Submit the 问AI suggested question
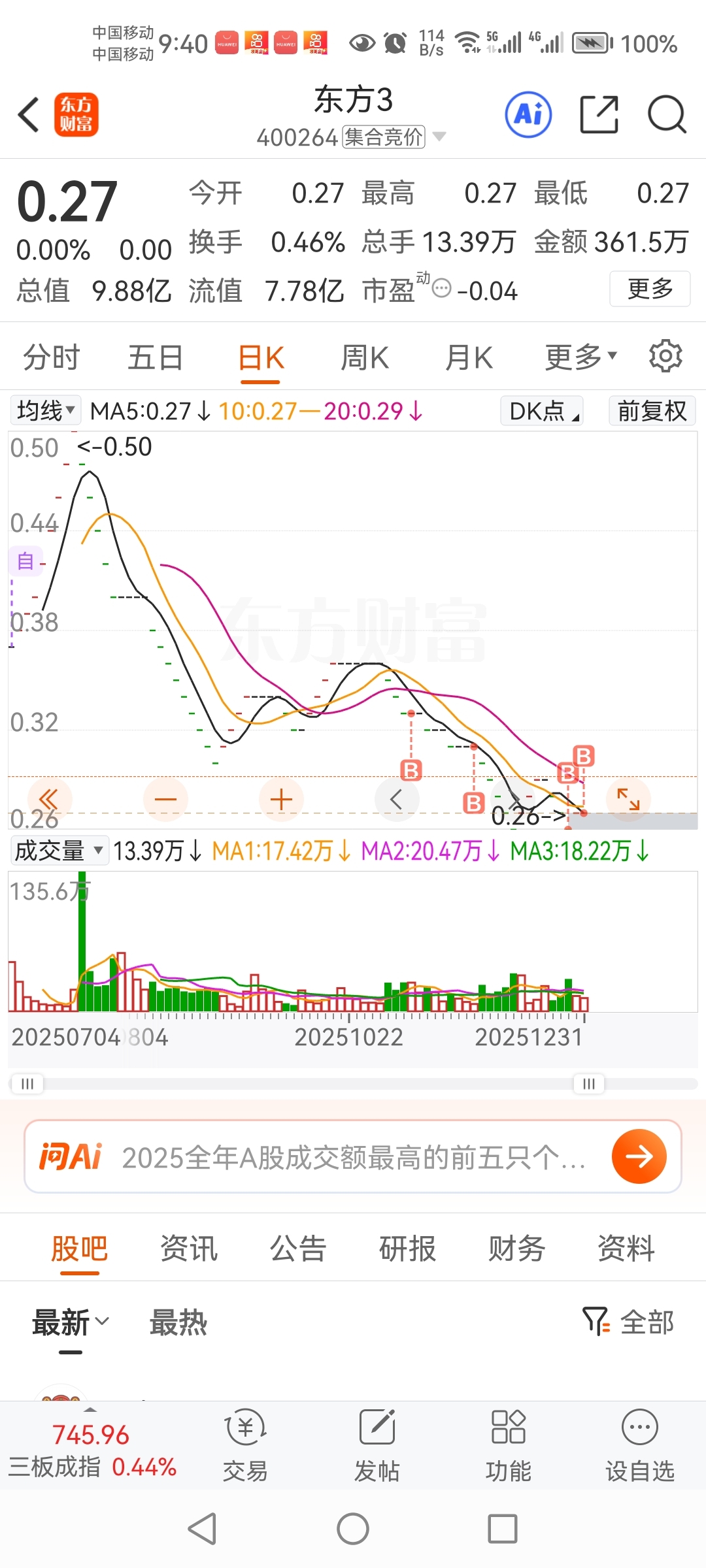The image size is (706, 1568). (639, 1156)
